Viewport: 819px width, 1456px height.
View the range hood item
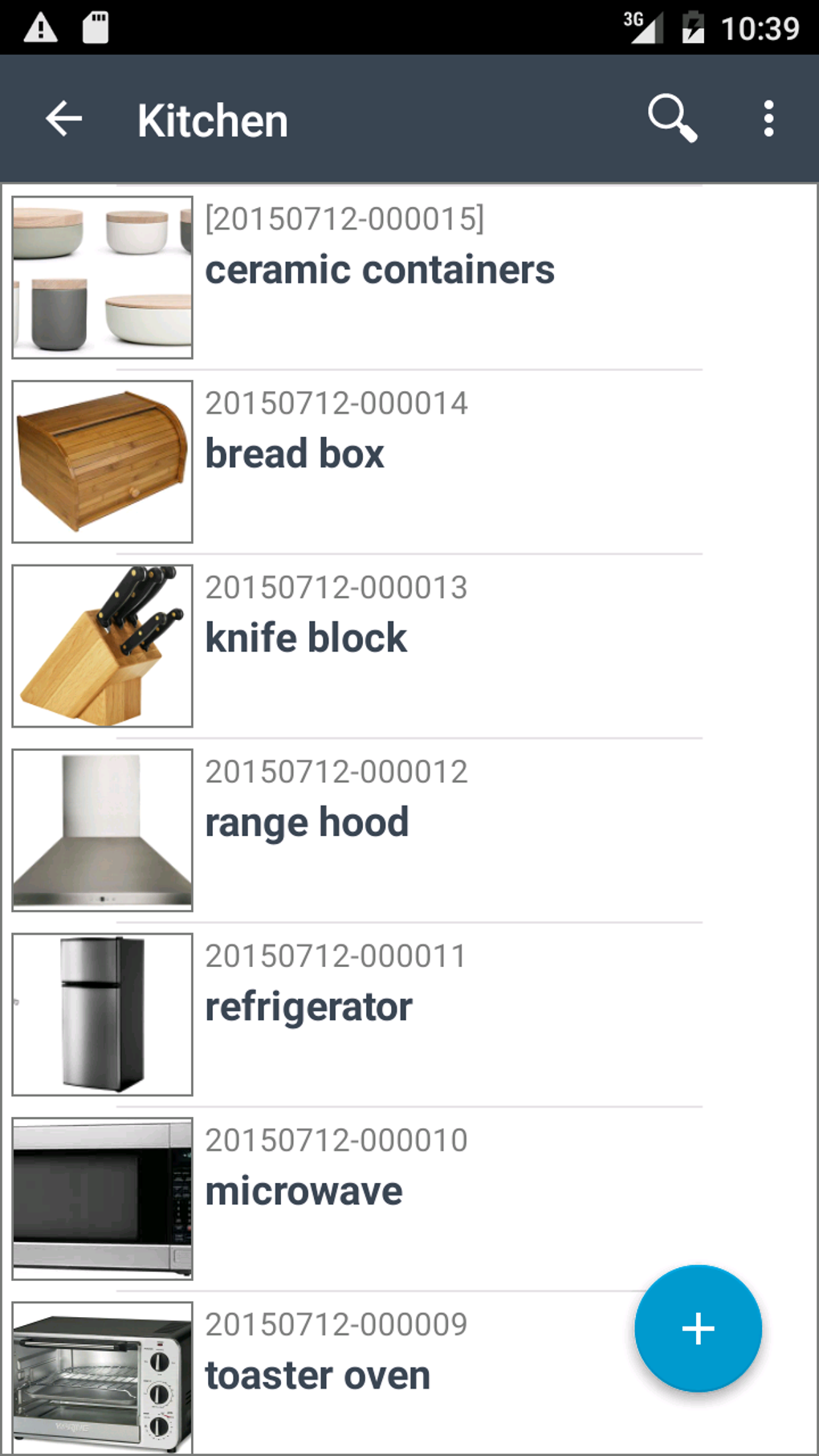(x=307, y=822)
